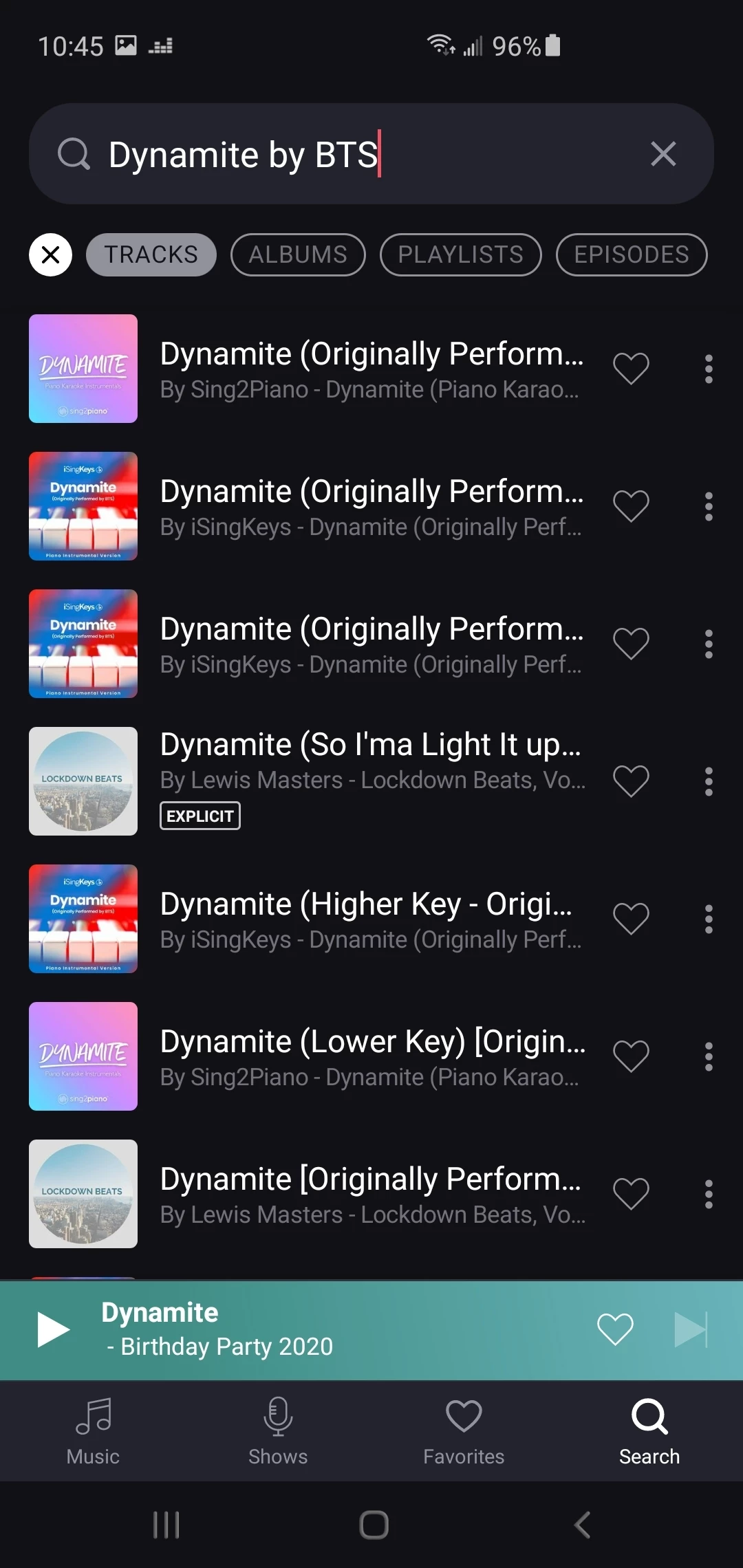Like the first Dynamite by Sing2Piano result
The image size is (743, 1568).
[x=630, y=369]
